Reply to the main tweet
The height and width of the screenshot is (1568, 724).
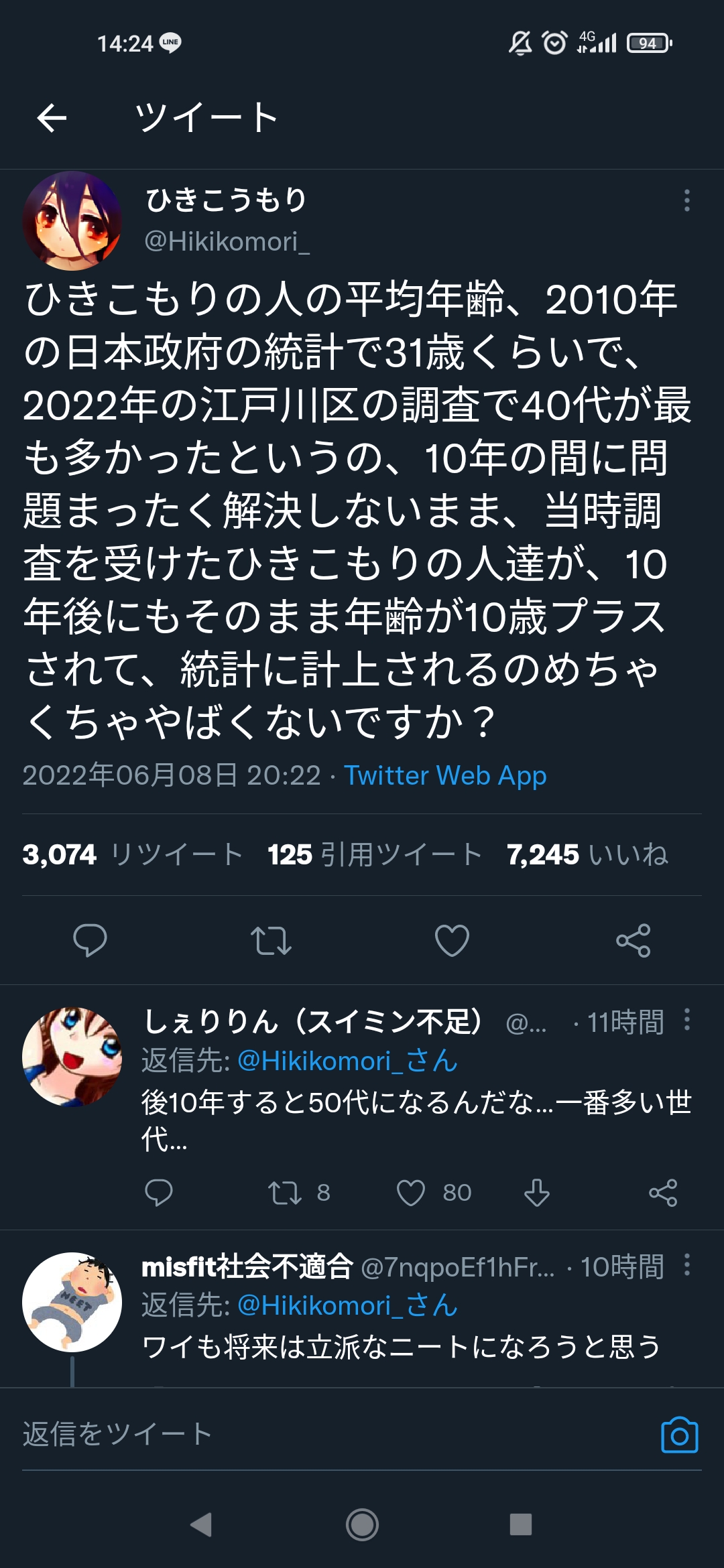tap(90, 940)
